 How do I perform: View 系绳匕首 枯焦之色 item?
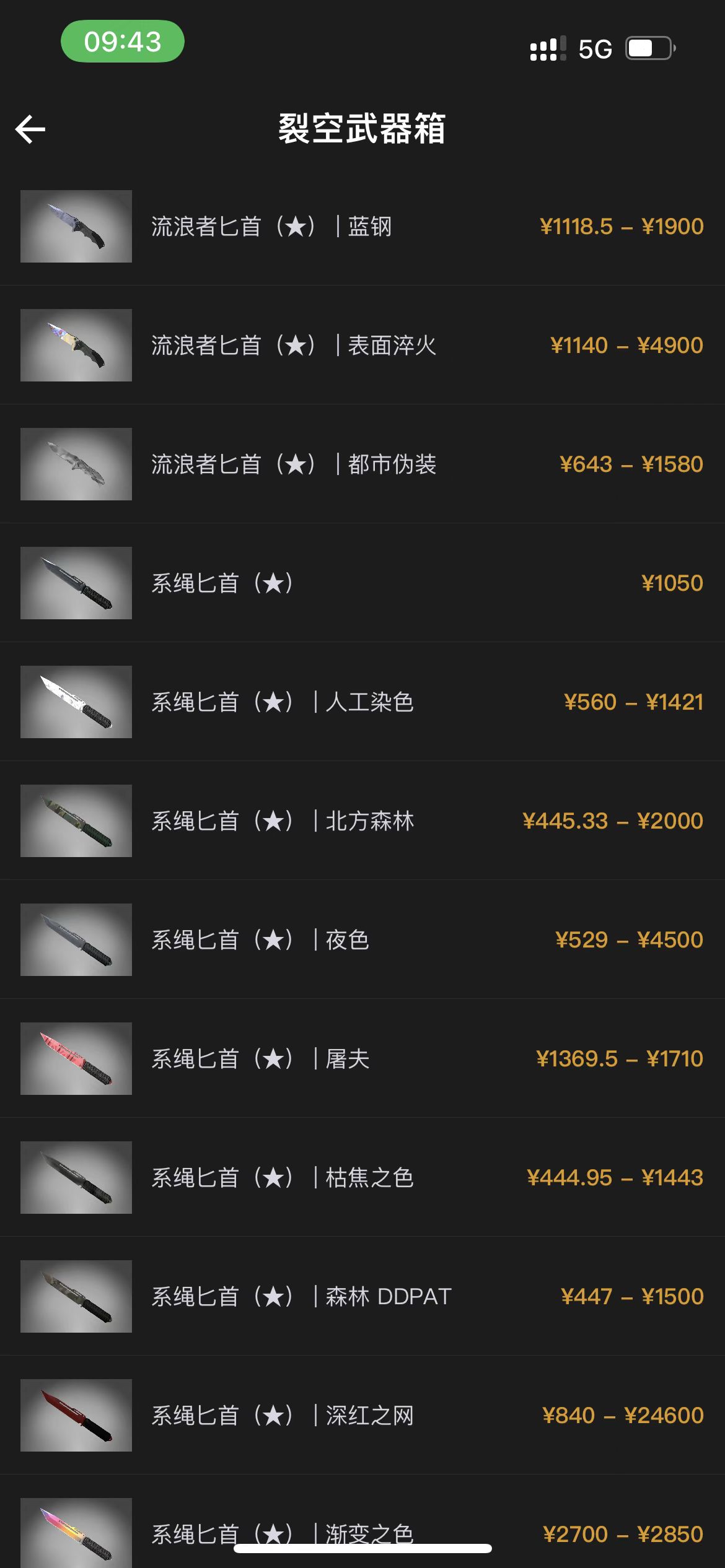pyautogui.click(x=362, y=1178)
